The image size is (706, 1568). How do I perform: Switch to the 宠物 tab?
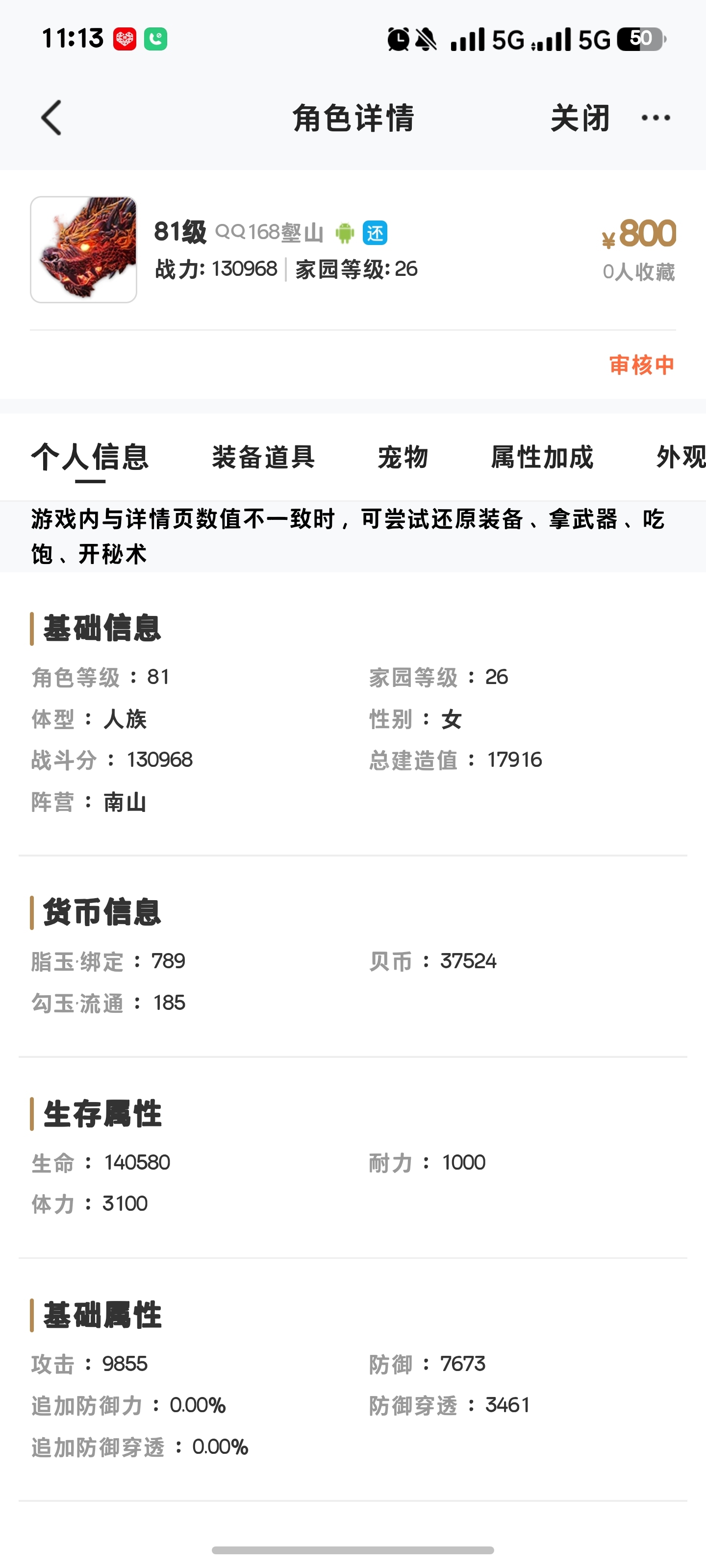click(x=403, y=457)
